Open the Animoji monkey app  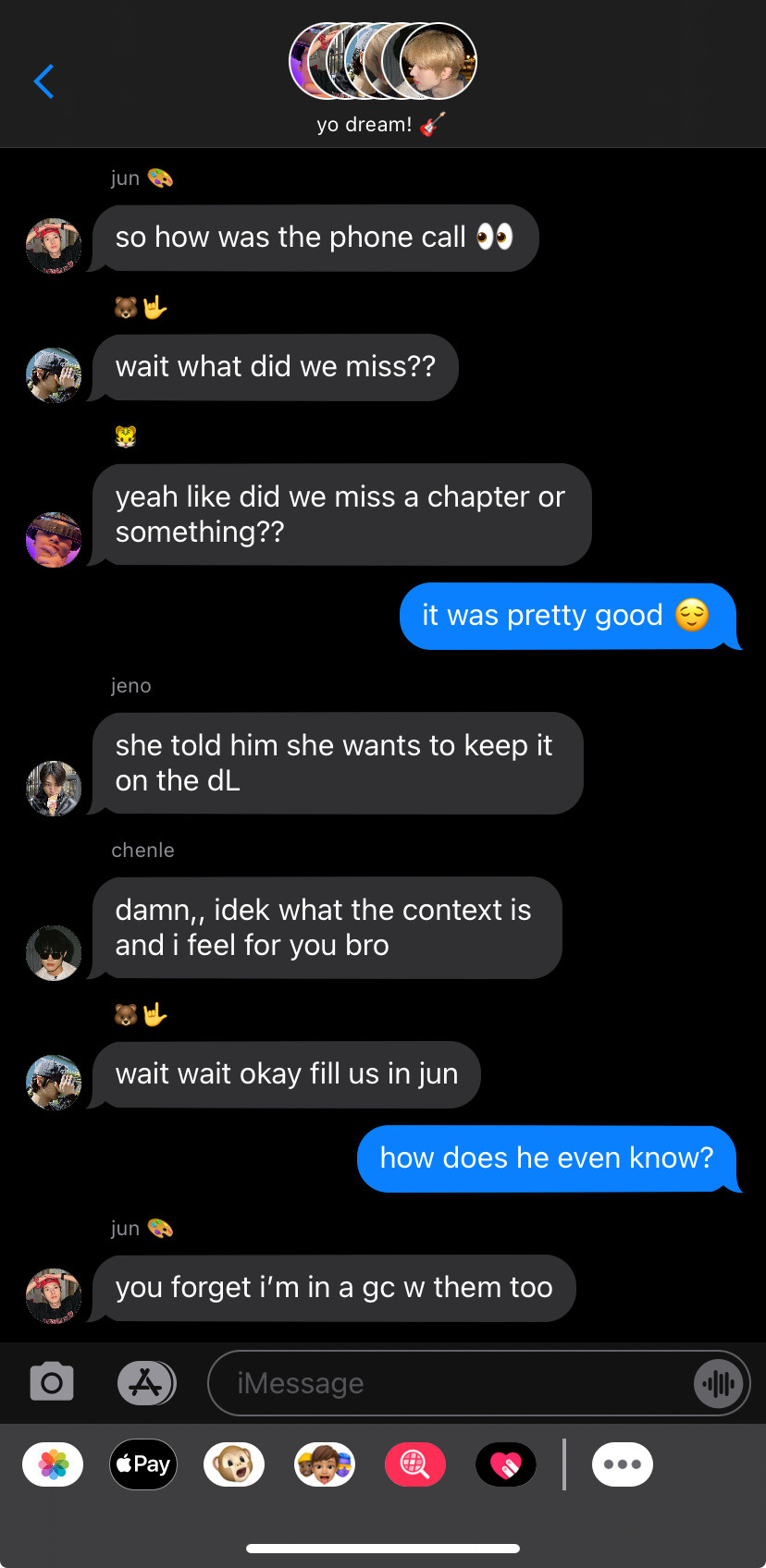click(x=234, y=1464)
